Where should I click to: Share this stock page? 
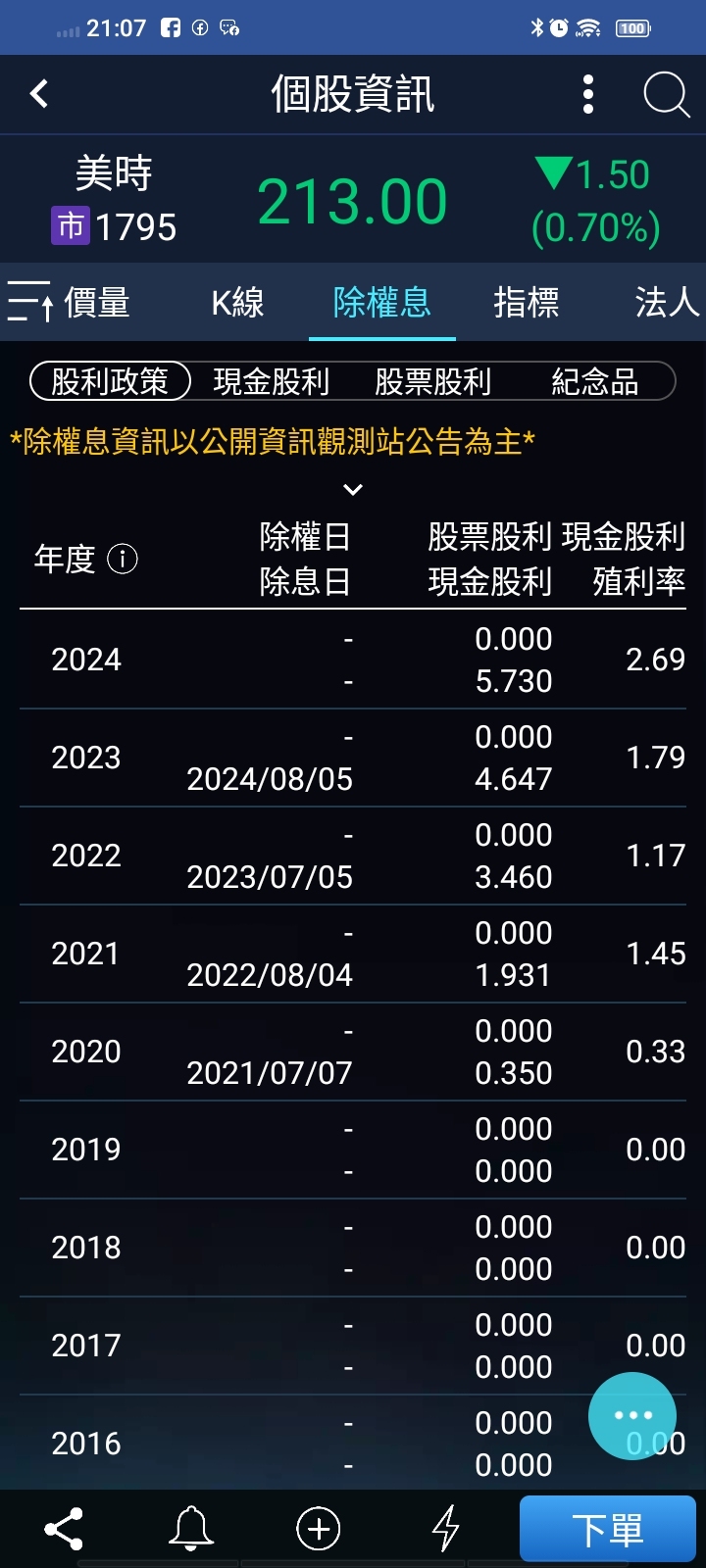pos(64,1528)
